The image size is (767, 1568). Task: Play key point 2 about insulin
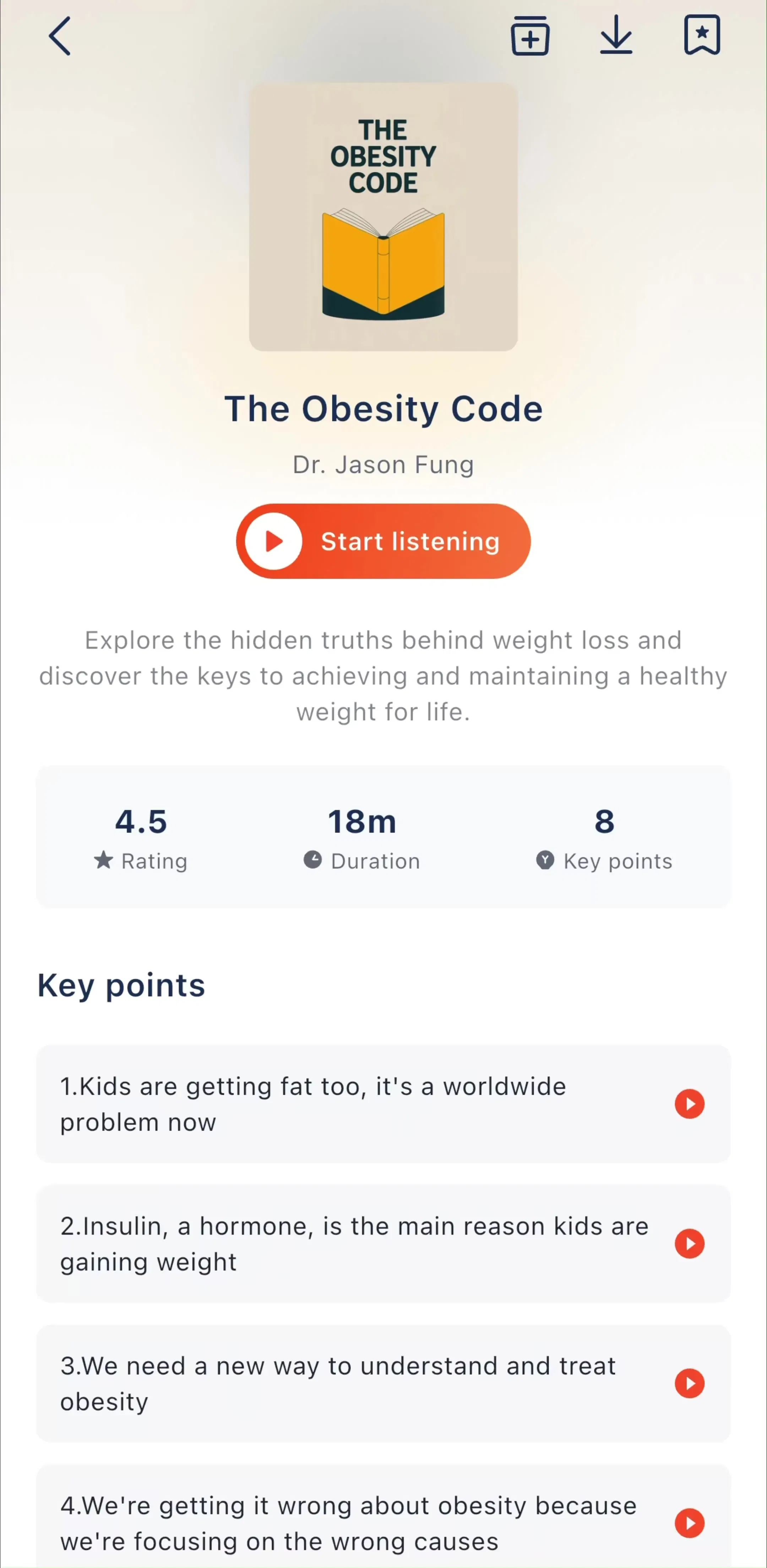[690, 1244]
